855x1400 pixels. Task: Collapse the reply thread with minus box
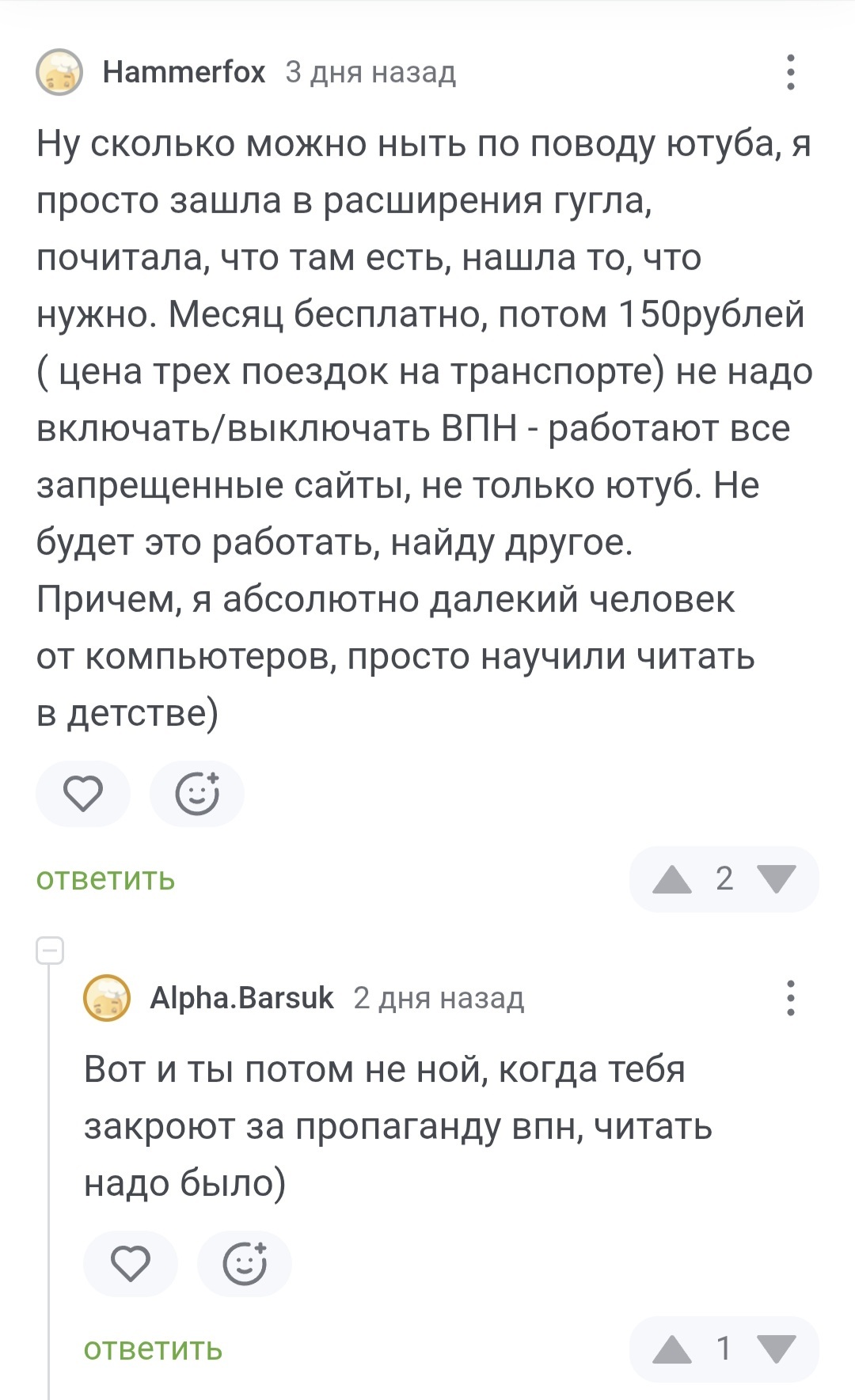[x=50, y=950]
